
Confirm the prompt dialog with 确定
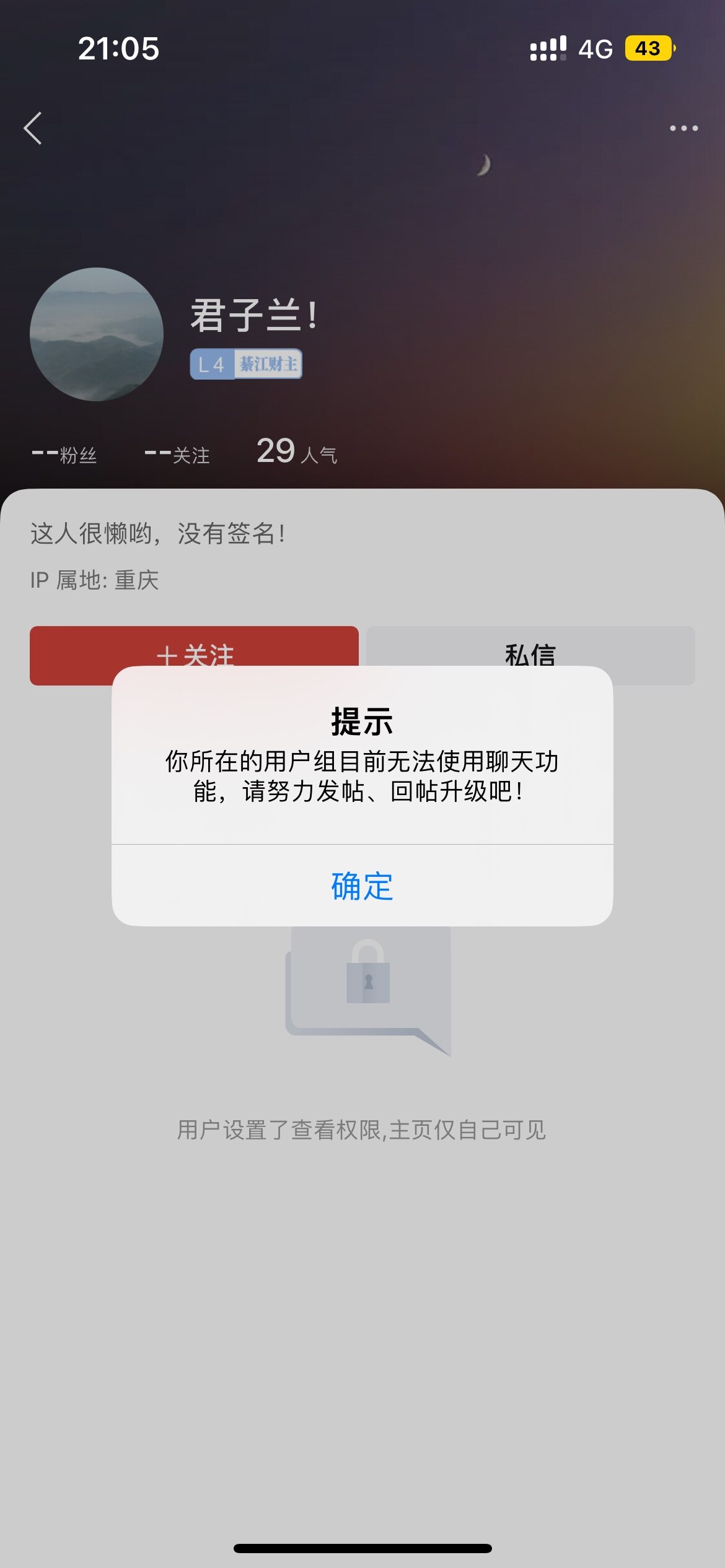(x=362, y=886)
